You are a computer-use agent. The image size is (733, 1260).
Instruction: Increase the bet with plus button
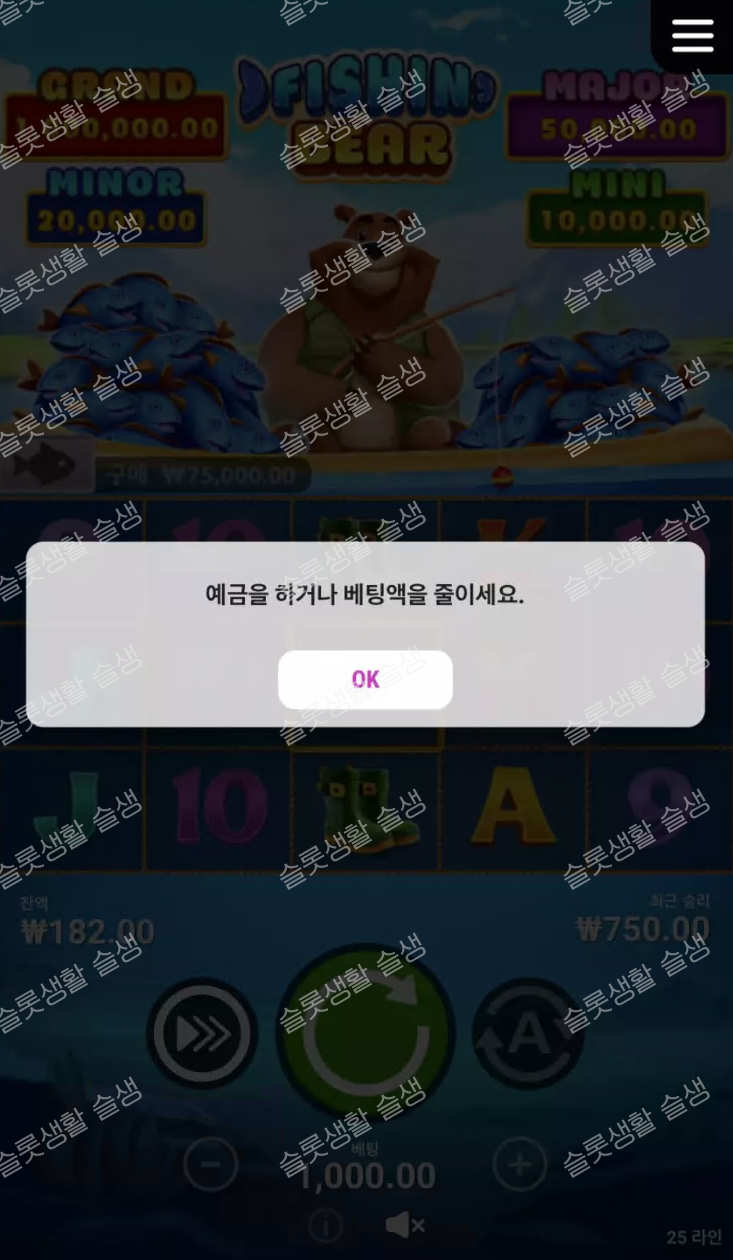pyautogui.click(x=520, y=1165)
